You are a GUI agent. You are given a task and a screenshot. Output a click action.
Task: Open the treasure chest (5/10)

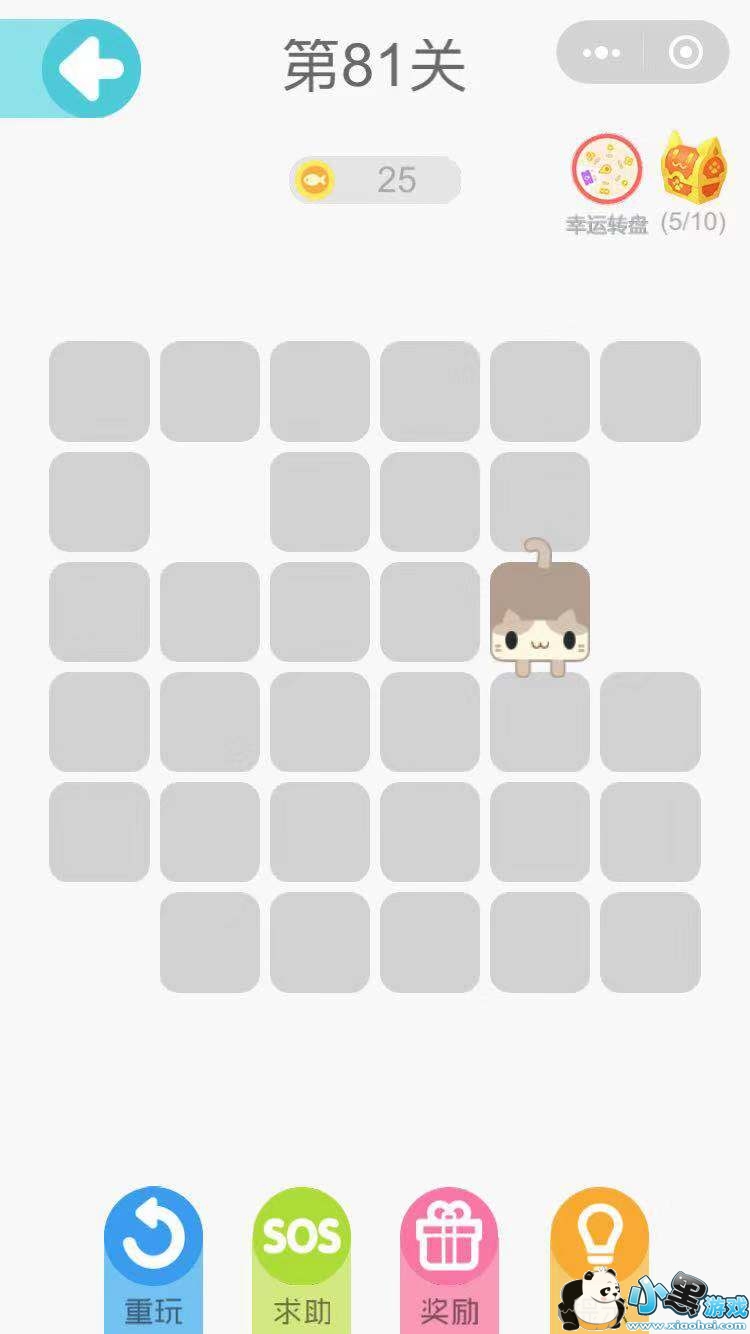(693, 168)
